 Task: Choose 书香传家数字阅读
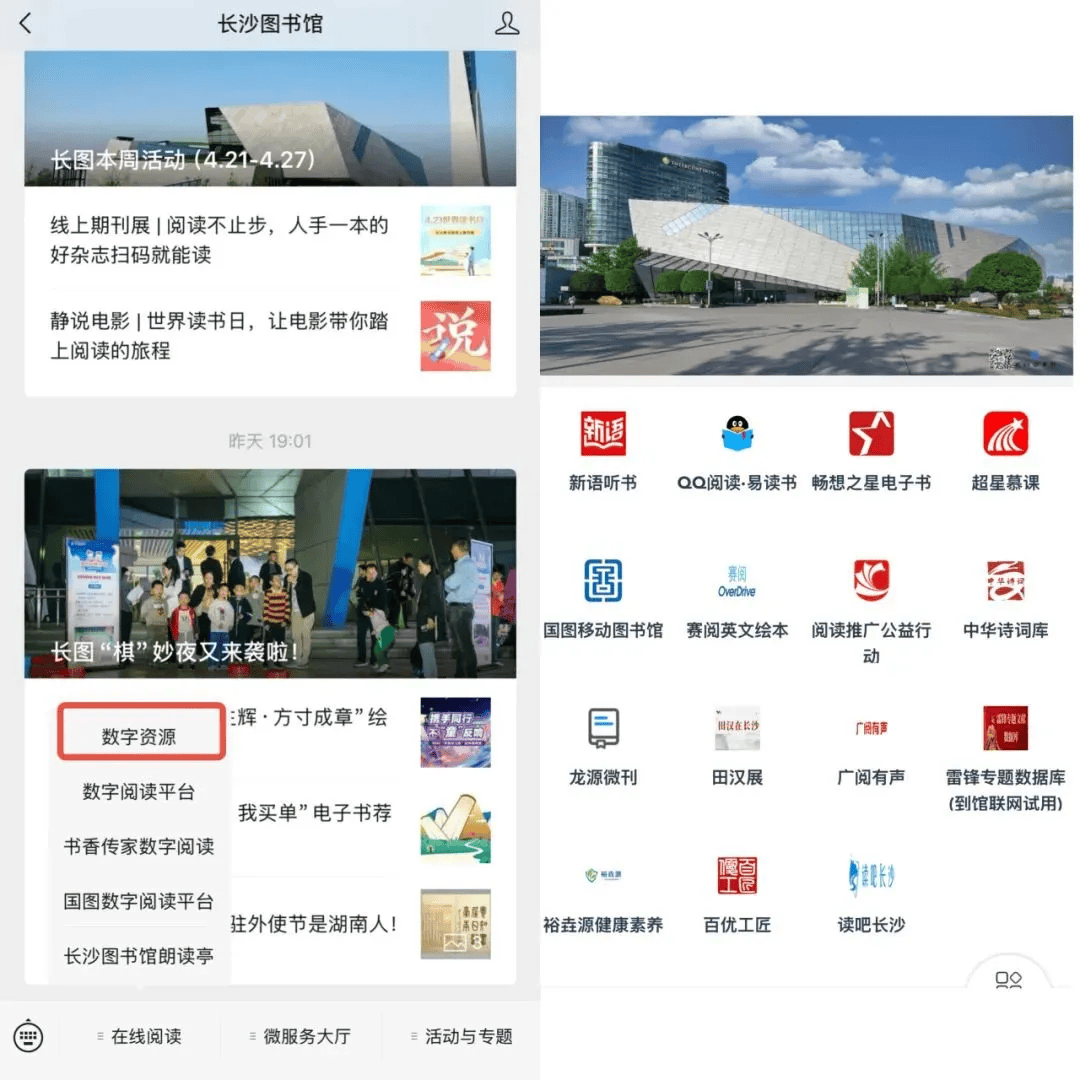[139, 846]
